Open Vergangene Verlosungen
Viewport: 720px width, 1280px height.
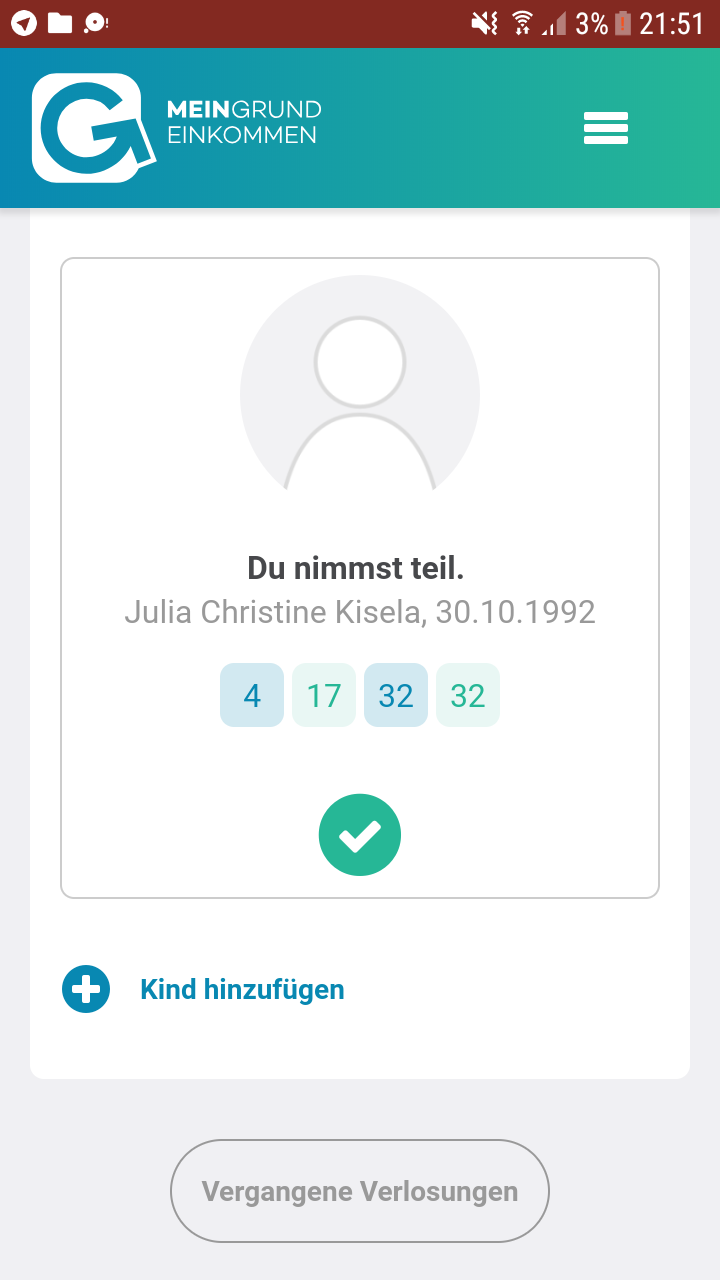tap(360, 1191)
